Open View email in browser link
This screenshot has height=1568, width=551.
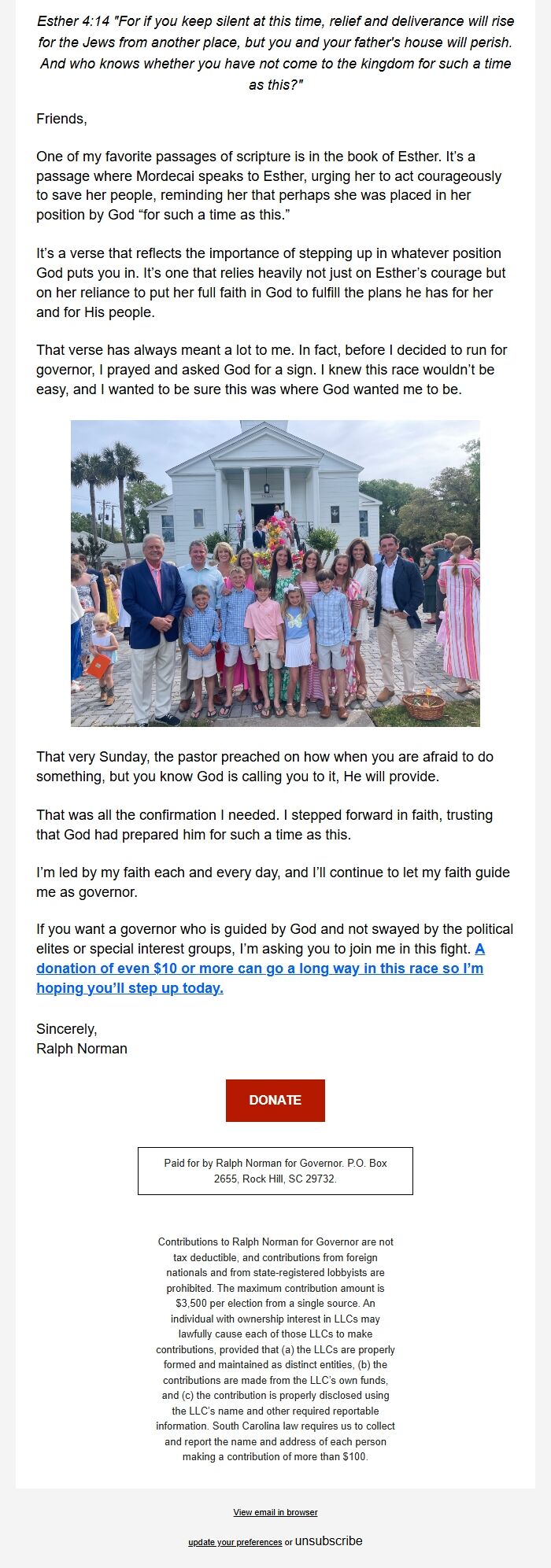pyautogui.click(x=275, y=1512)
